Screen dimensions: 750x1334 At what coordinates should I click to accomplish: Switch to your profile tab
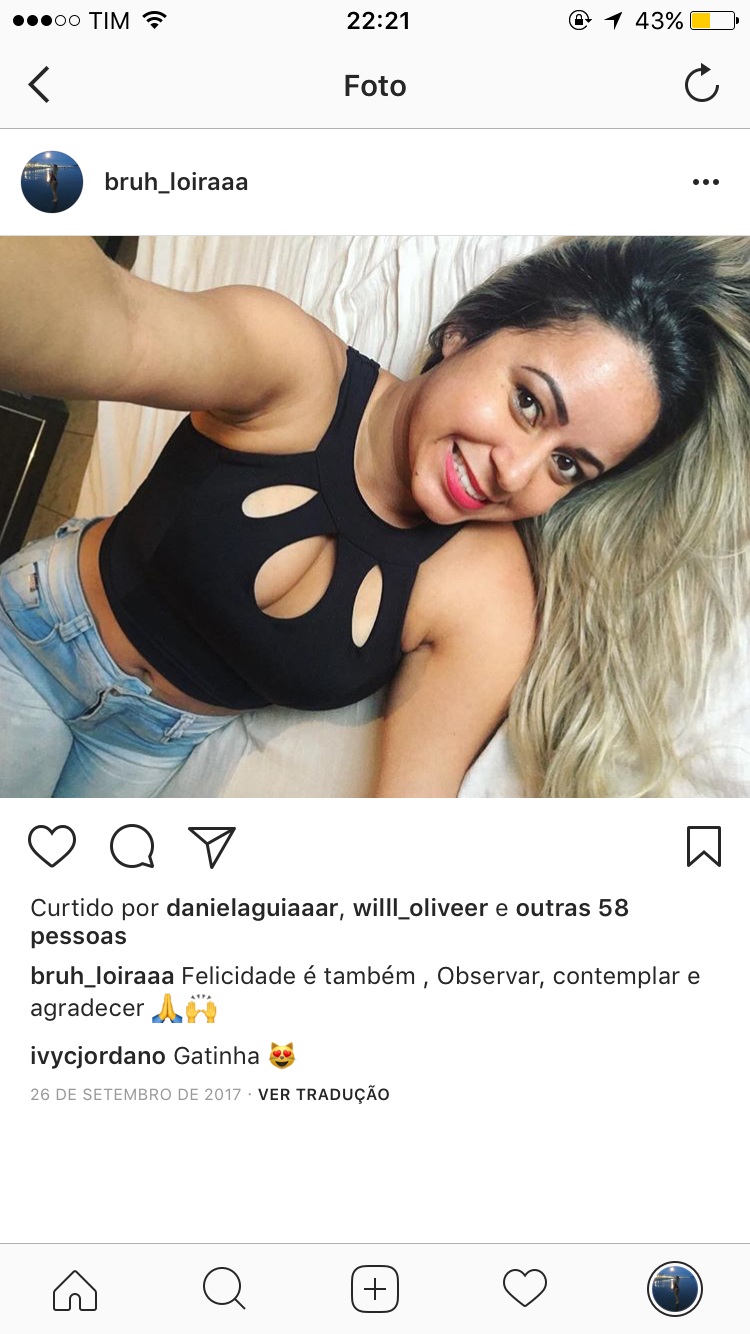(x=675, y=1289)
